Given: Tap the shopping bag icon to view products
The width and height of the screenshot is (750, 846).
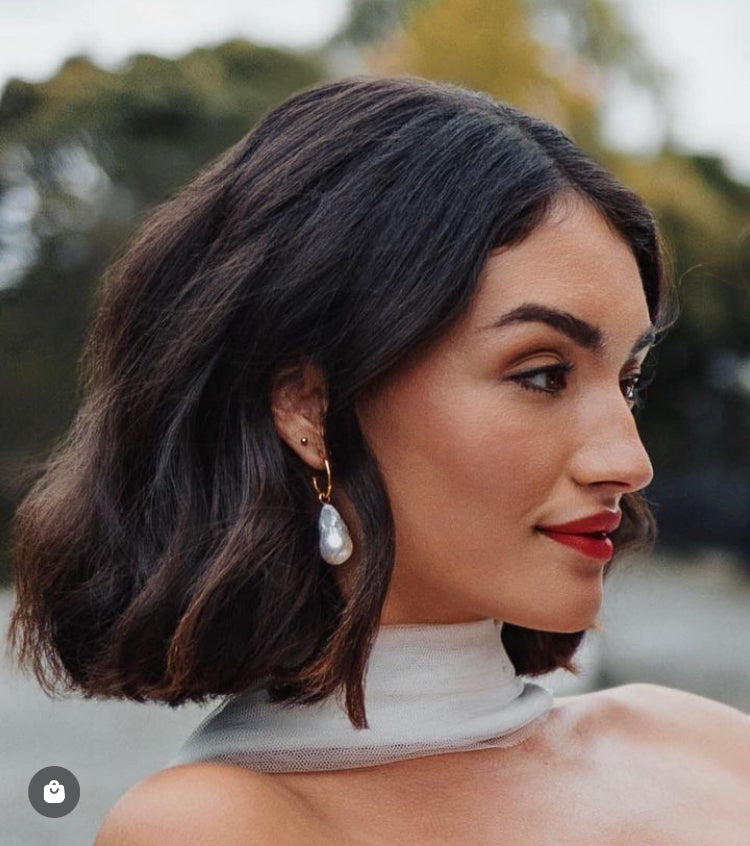Looking at the screenshot, I should tap(54, 792).
